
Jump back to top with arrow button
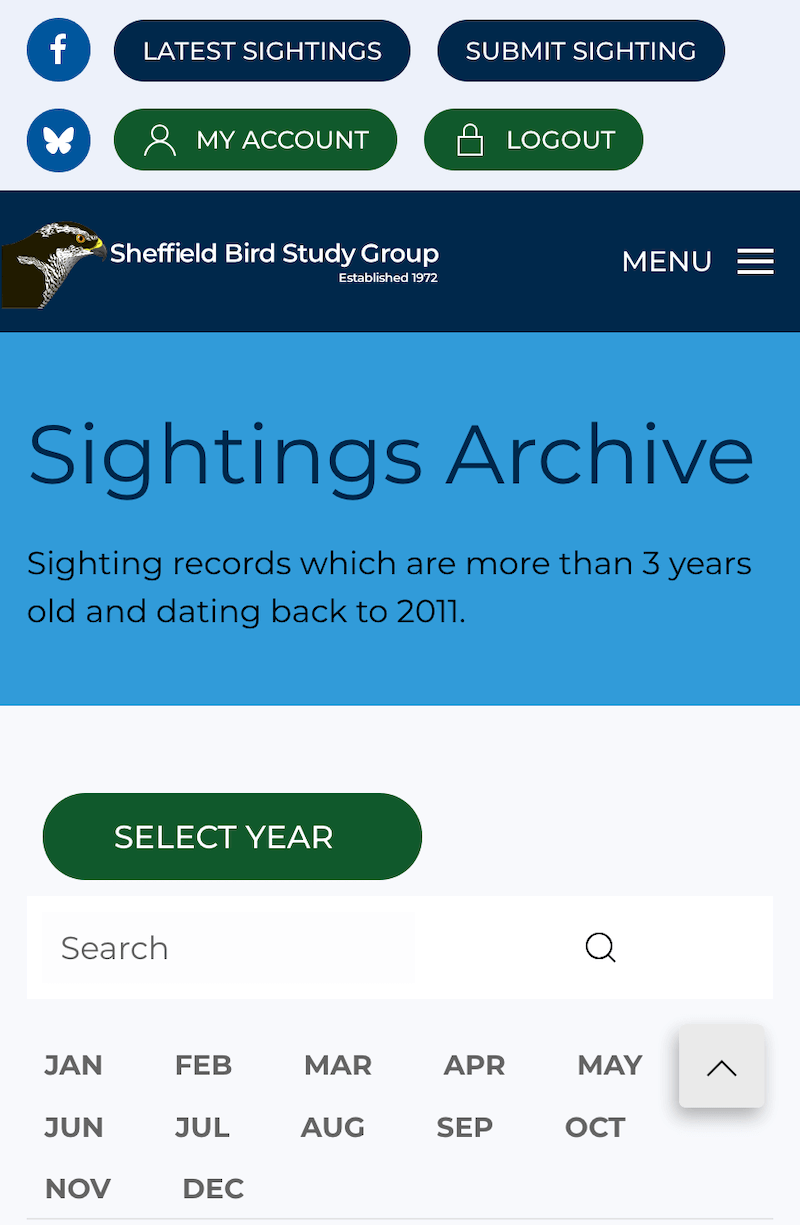721,1067
